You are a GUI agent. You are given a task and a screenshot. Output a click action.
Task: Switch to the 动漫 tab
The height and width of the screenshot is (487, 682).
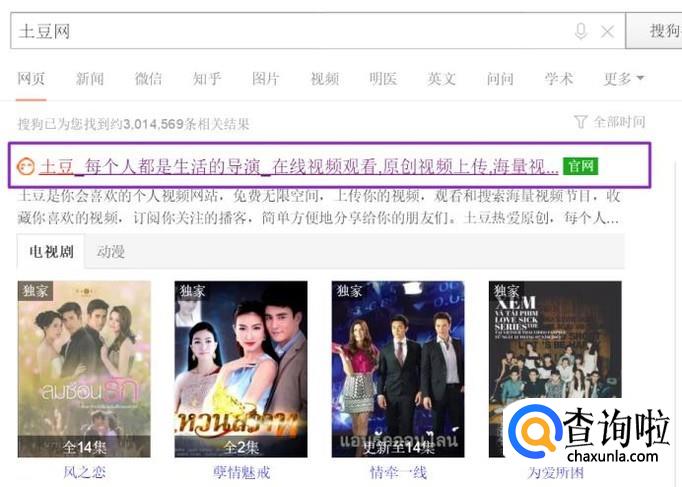coord(111,251)
